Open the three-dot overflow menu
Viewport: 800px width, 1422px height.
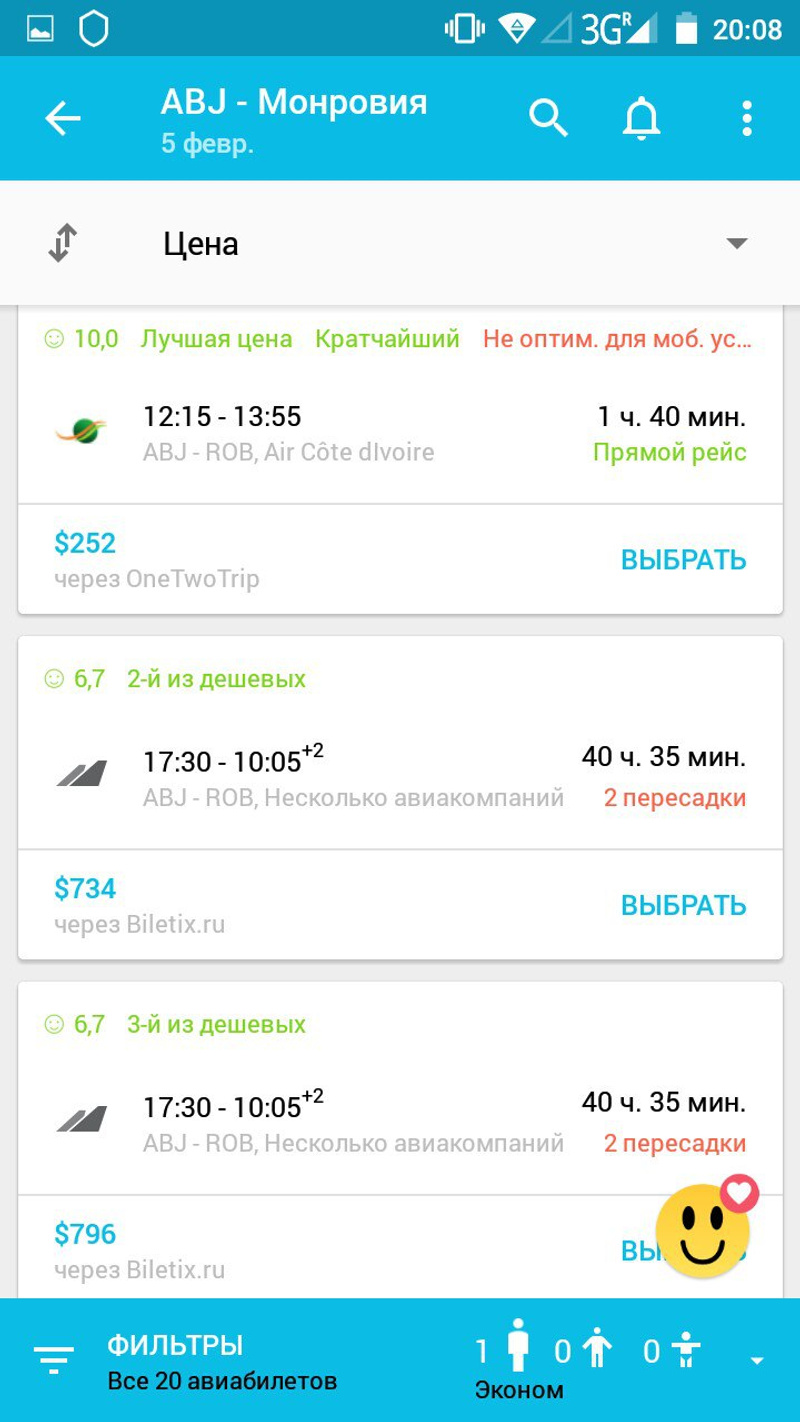coord(746,119)
